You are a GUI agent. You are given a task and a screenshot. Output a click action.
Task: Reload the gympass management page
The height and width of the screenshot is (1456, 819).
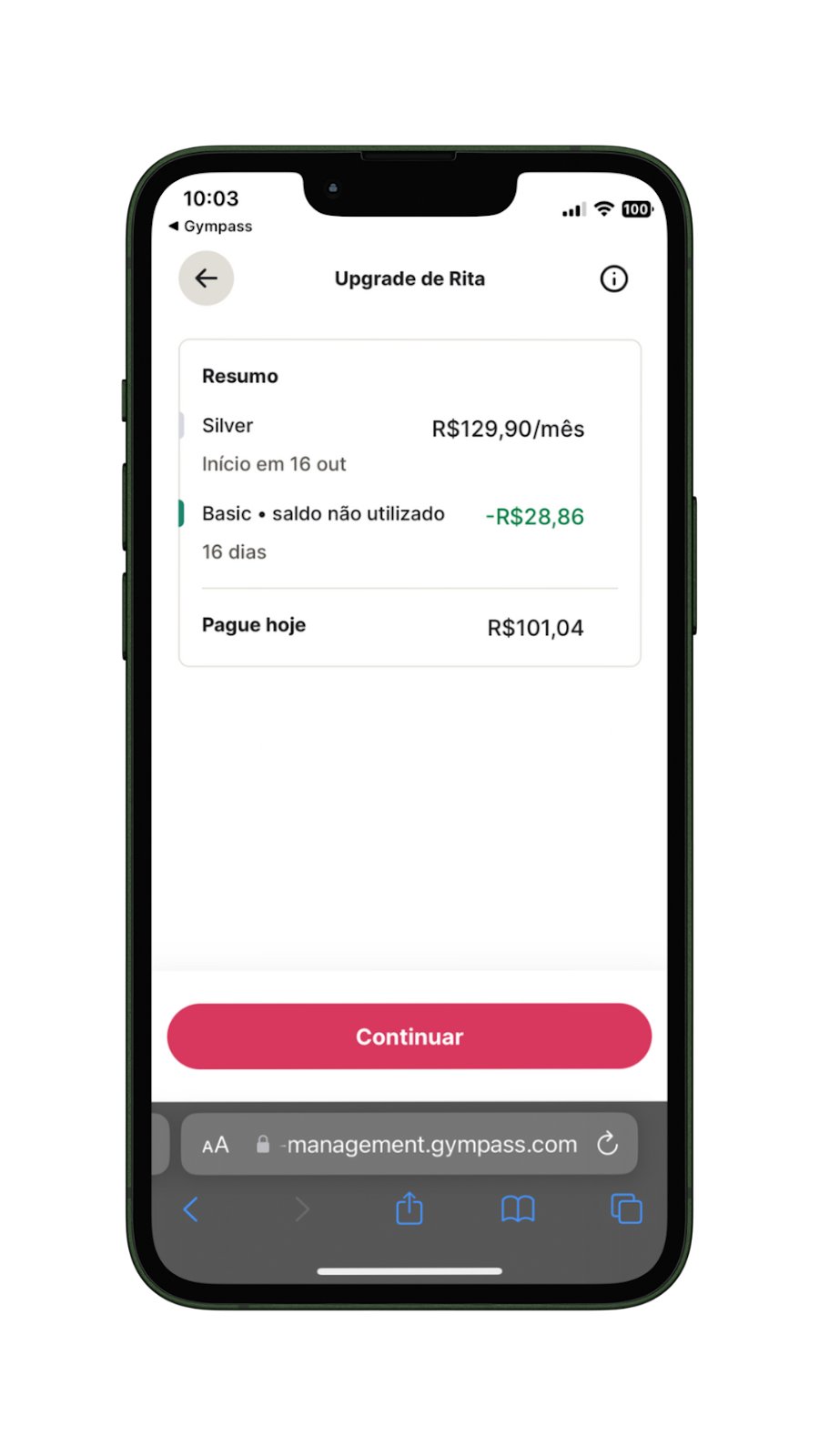[x=607, y=1144]
